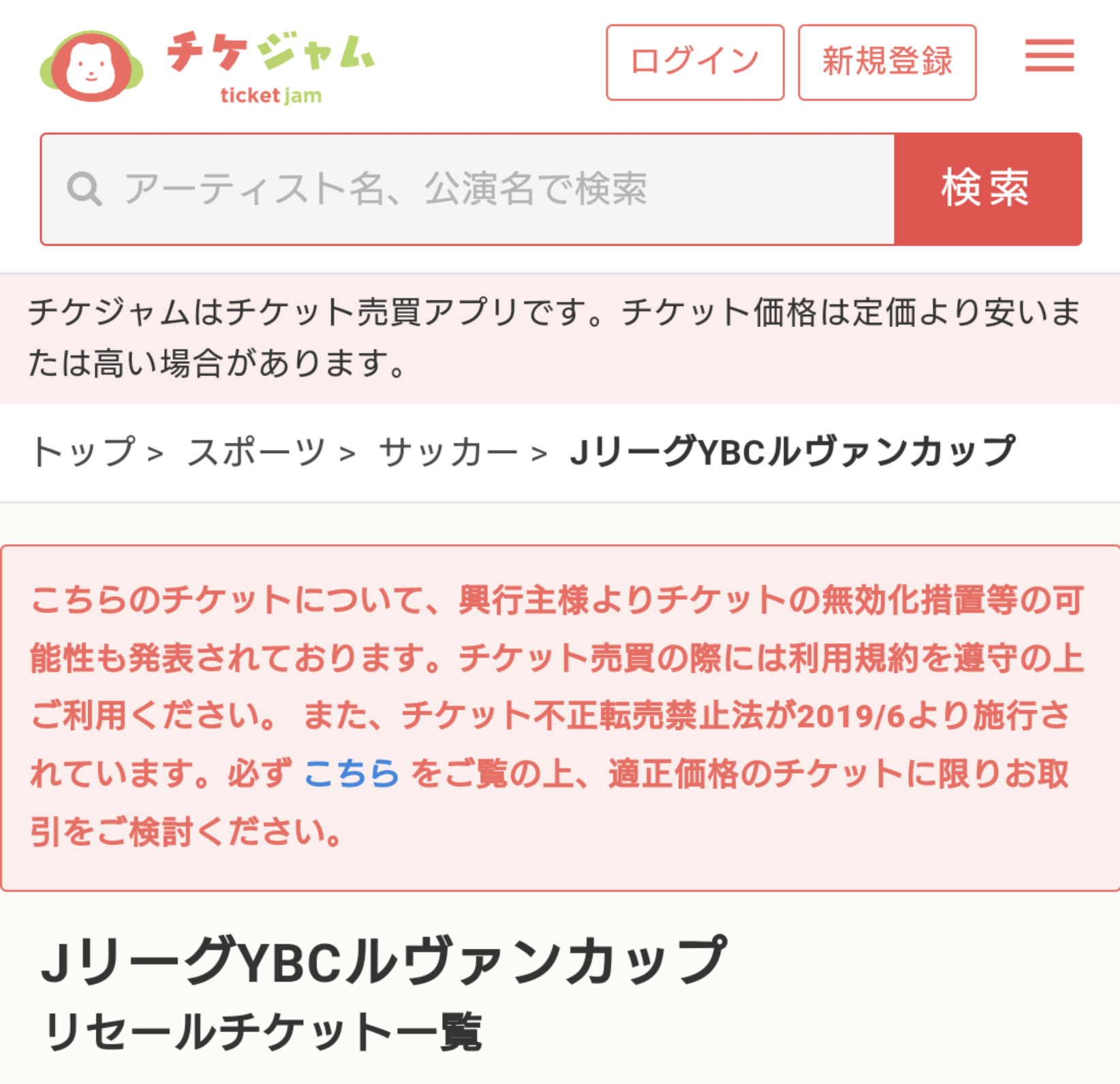
Task: Open スポーツ breadcrumb category
Action: (257, 452)
